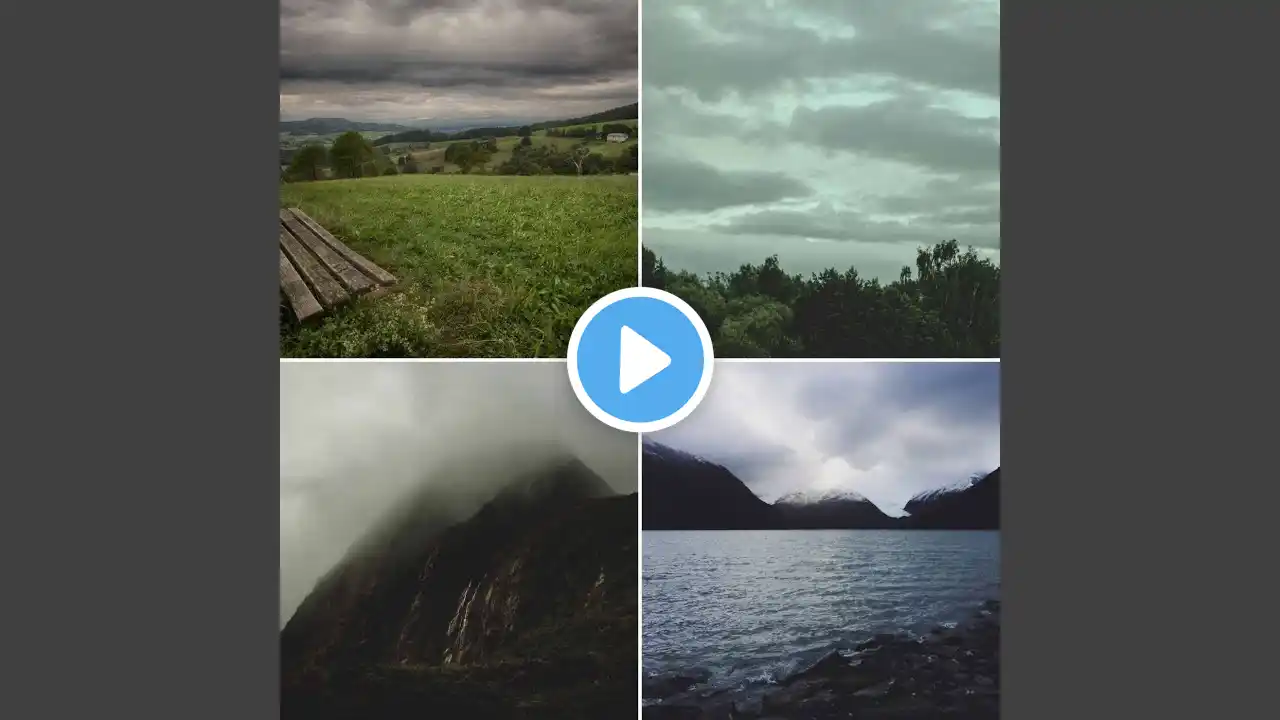The image size is (1280, 720).
Task: Play the video with the blue play button
Action: point(640,360)
